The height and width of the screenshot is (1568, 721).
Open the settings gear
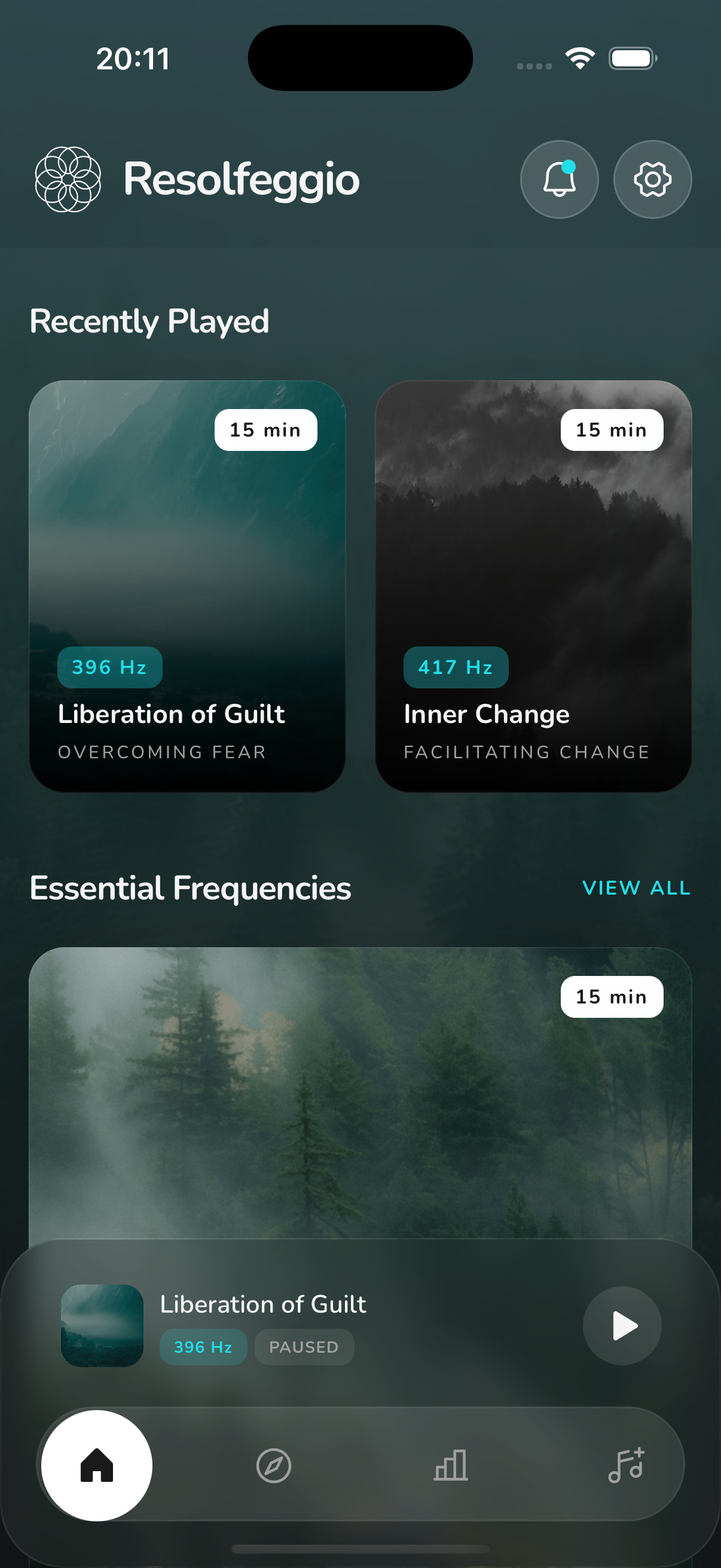pos(652,179)
